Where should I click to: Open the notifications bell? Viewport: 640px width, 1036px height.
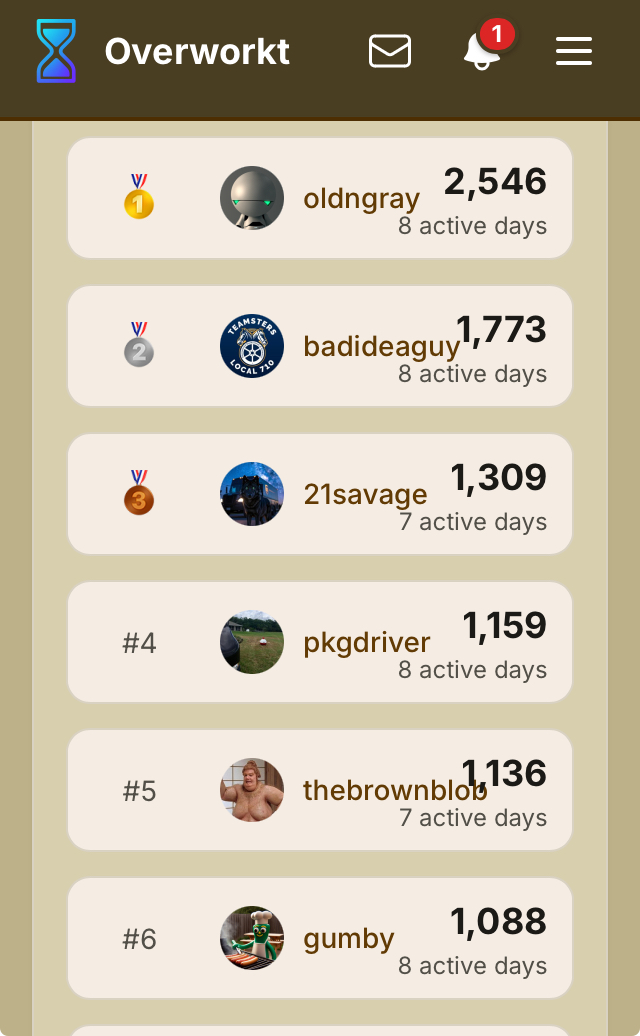click(x=482, y=52)
